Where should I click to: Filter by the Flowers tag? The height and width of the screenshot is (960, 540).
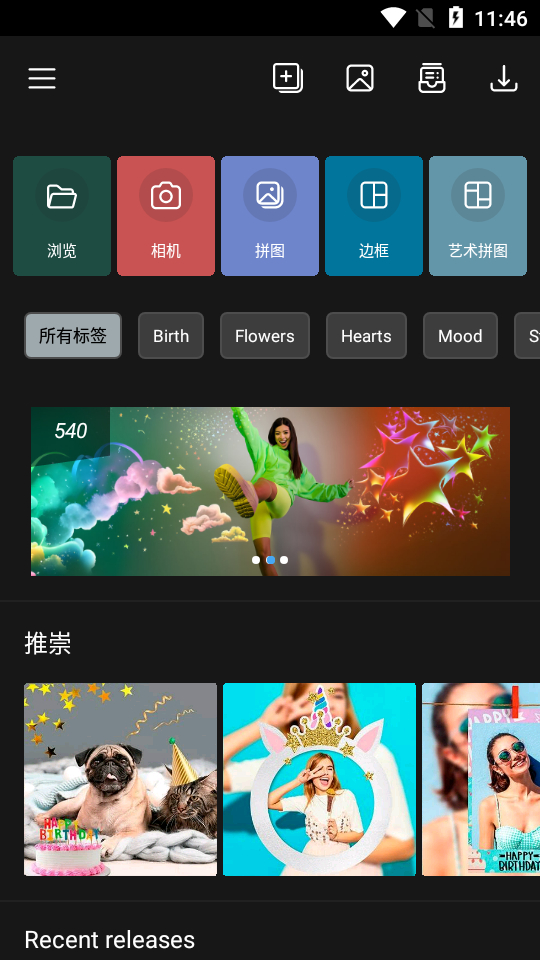tap(265, 336)
